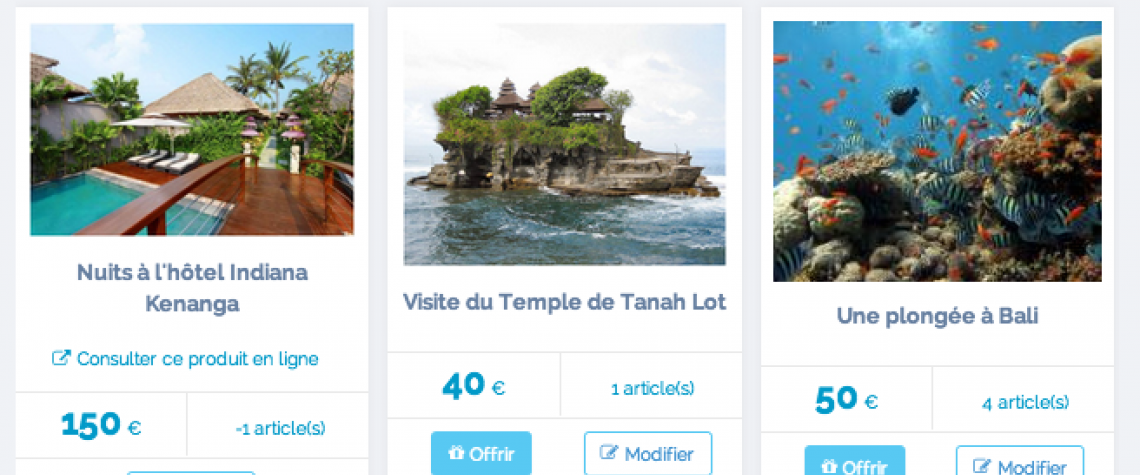This screenshot has height=475, width=1140.
Task: Tap Modifier under Une plongée à Bali
Action: pos(1019,463)
